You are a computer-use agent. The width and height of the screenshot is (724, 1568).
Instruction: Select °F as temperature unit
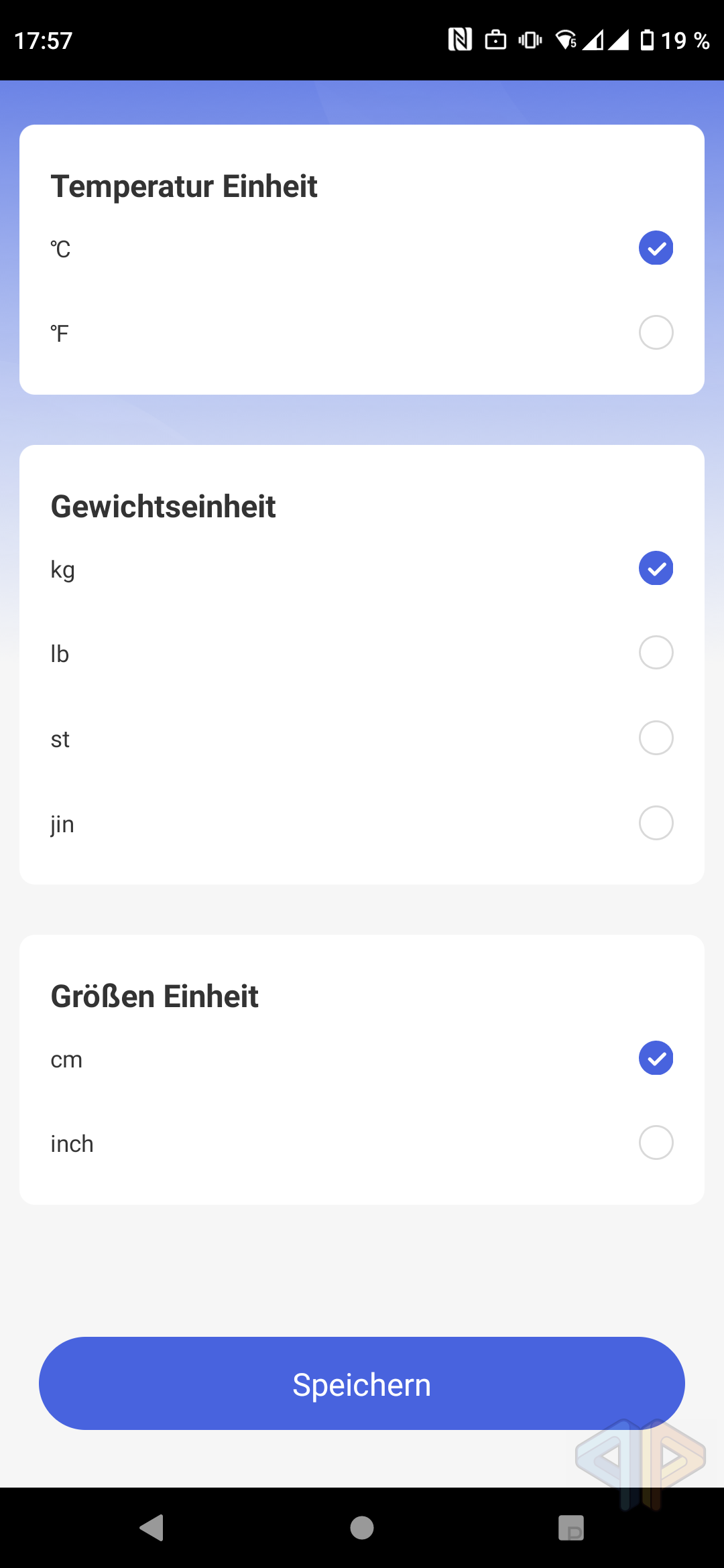[362, 333]
